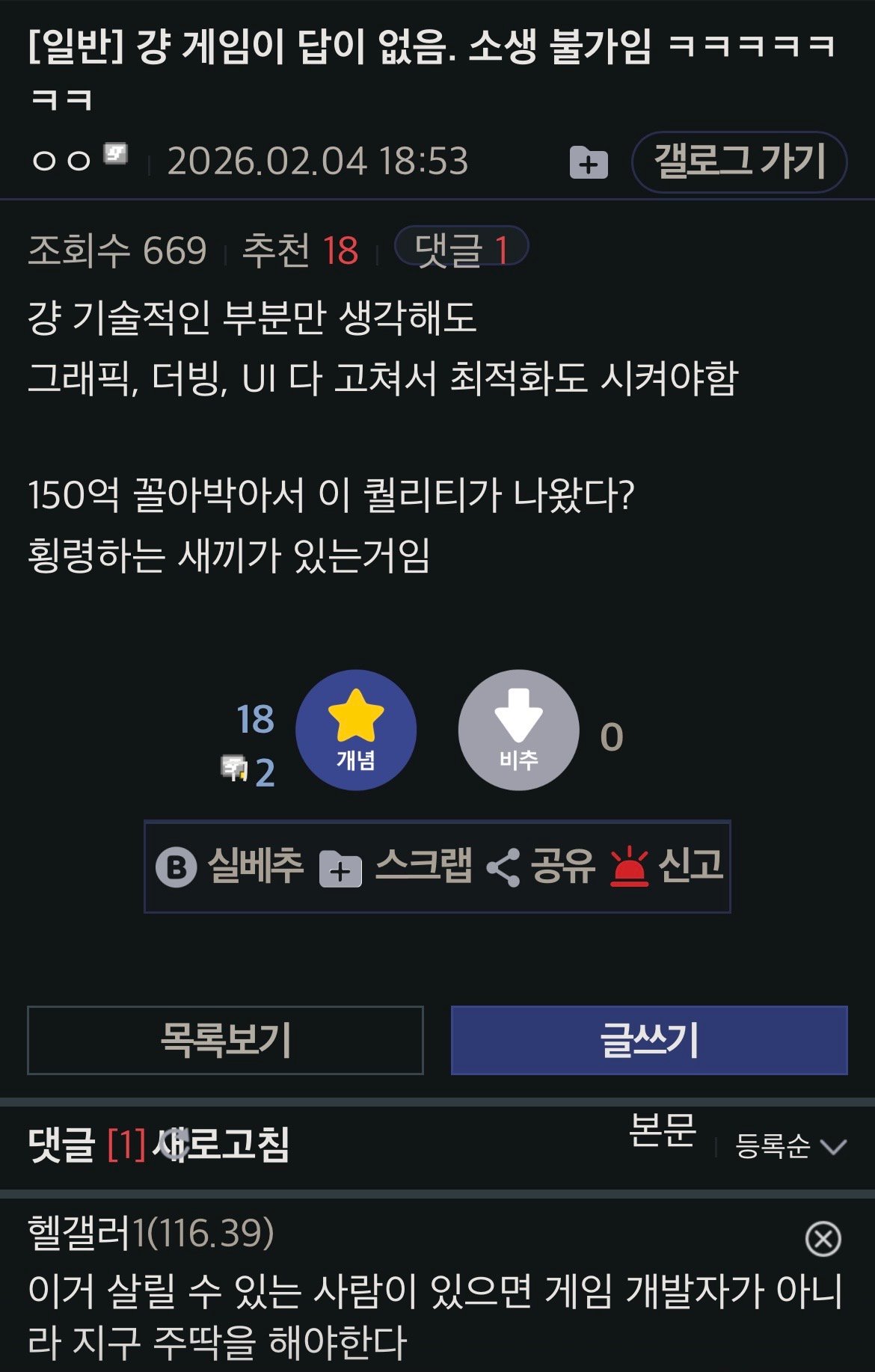Screen dimensions: 875x1372
Task: Share this post via 공유
Action: [x=541, y=867]
